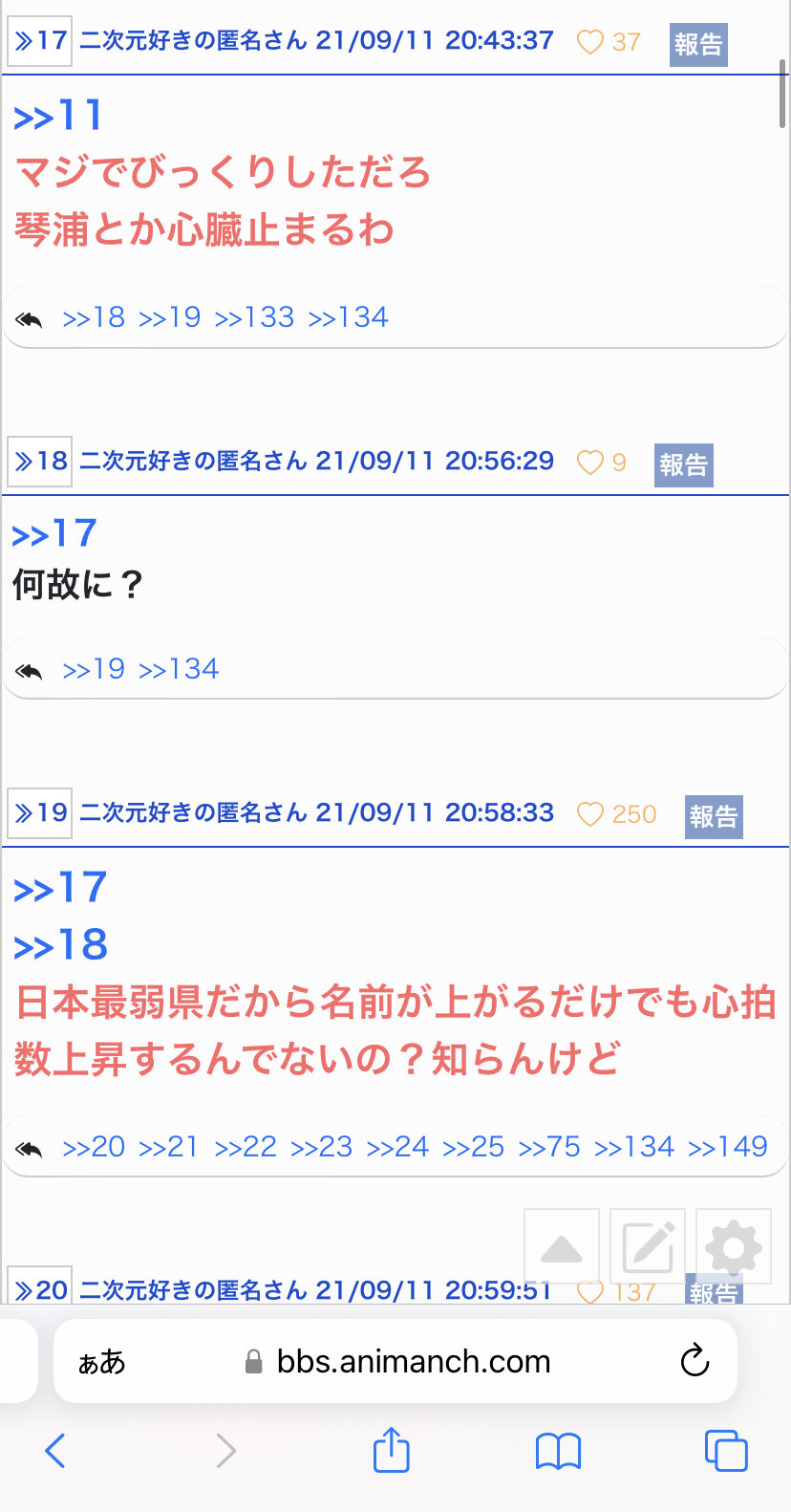Write a new post with the pencil button

pos(648,1246)
